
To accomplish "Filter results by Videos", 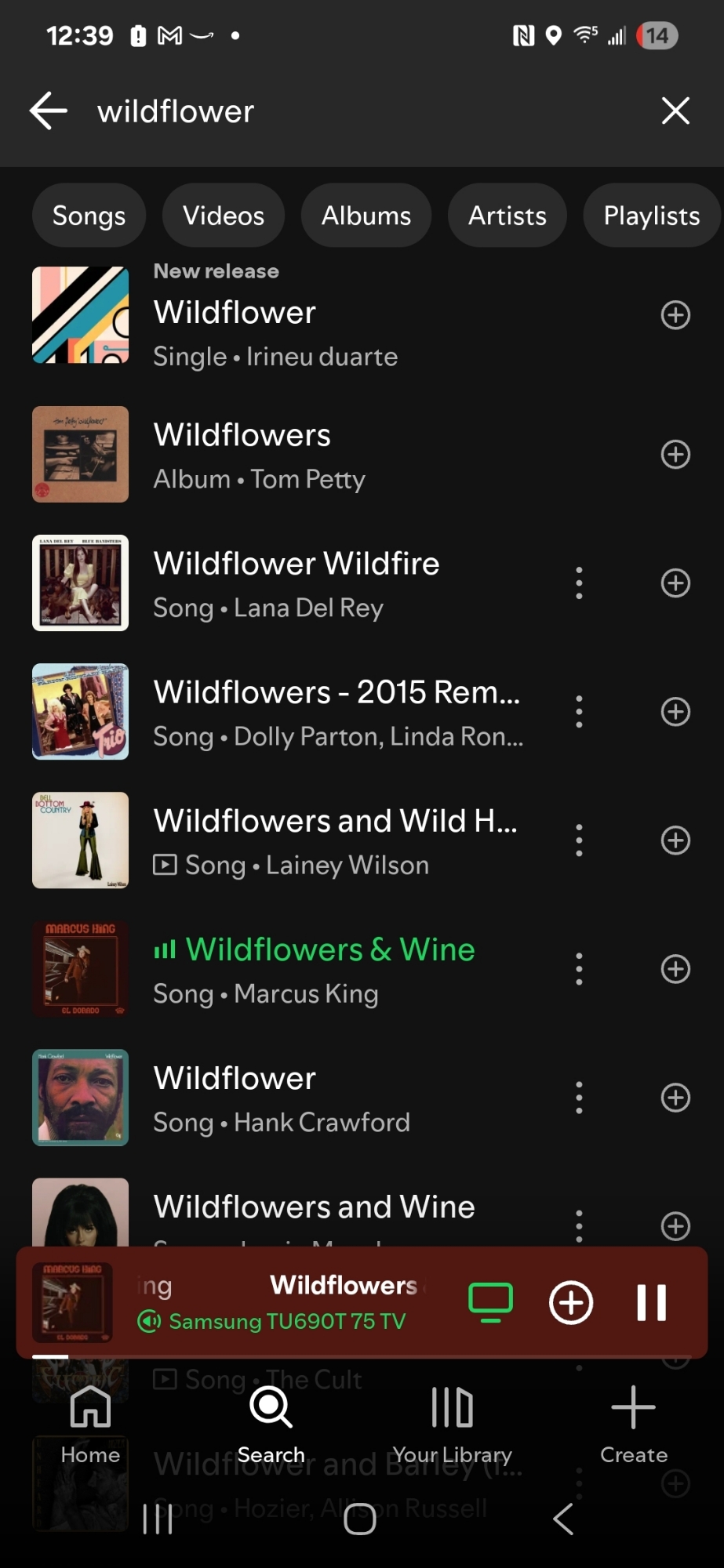I will pyautogui.click(x=224, y=216).
